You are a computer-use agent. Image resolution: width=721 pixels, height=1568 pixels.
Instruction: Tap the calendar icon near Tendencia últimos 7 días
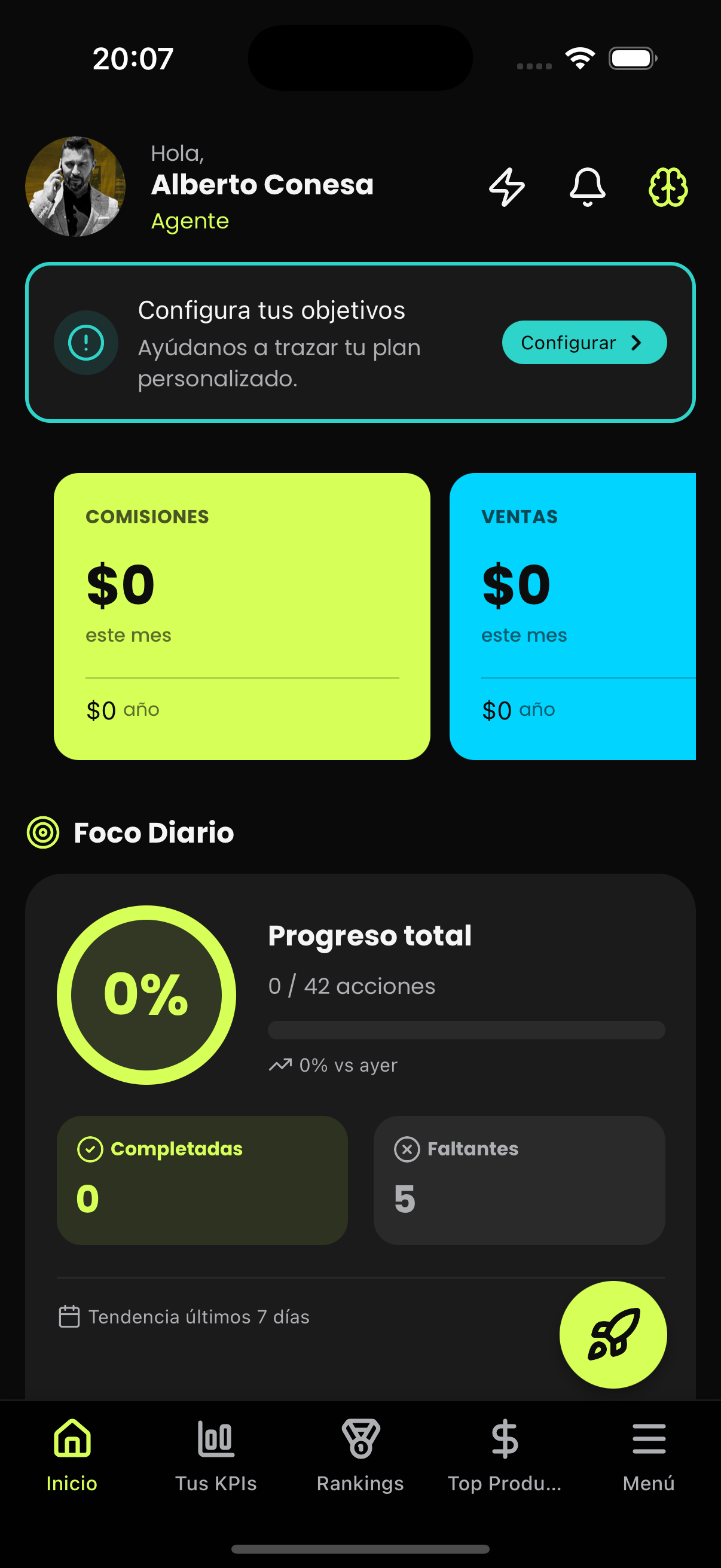tap(69, 1317)
